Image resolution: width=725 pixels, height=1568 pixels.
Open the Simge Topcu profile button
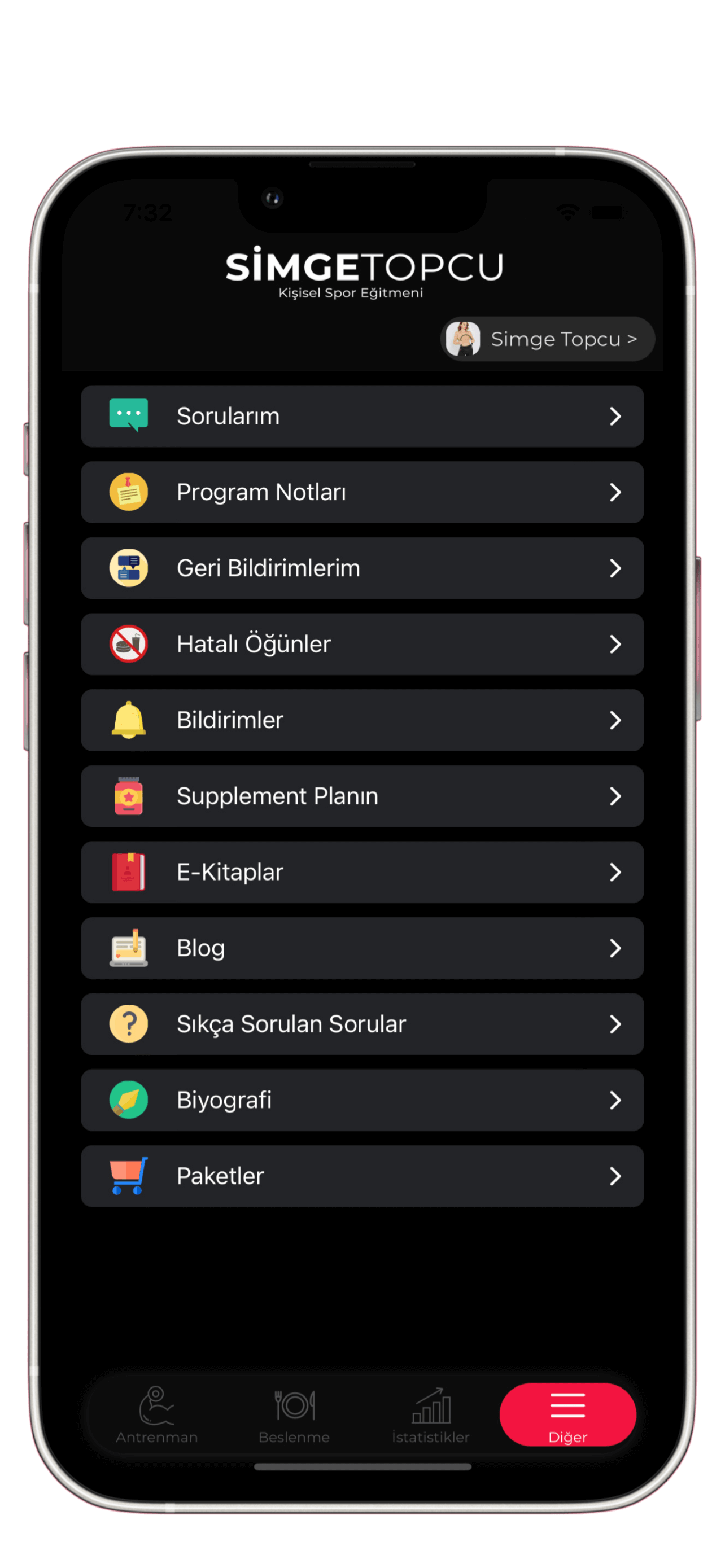[x=547, y=339]
